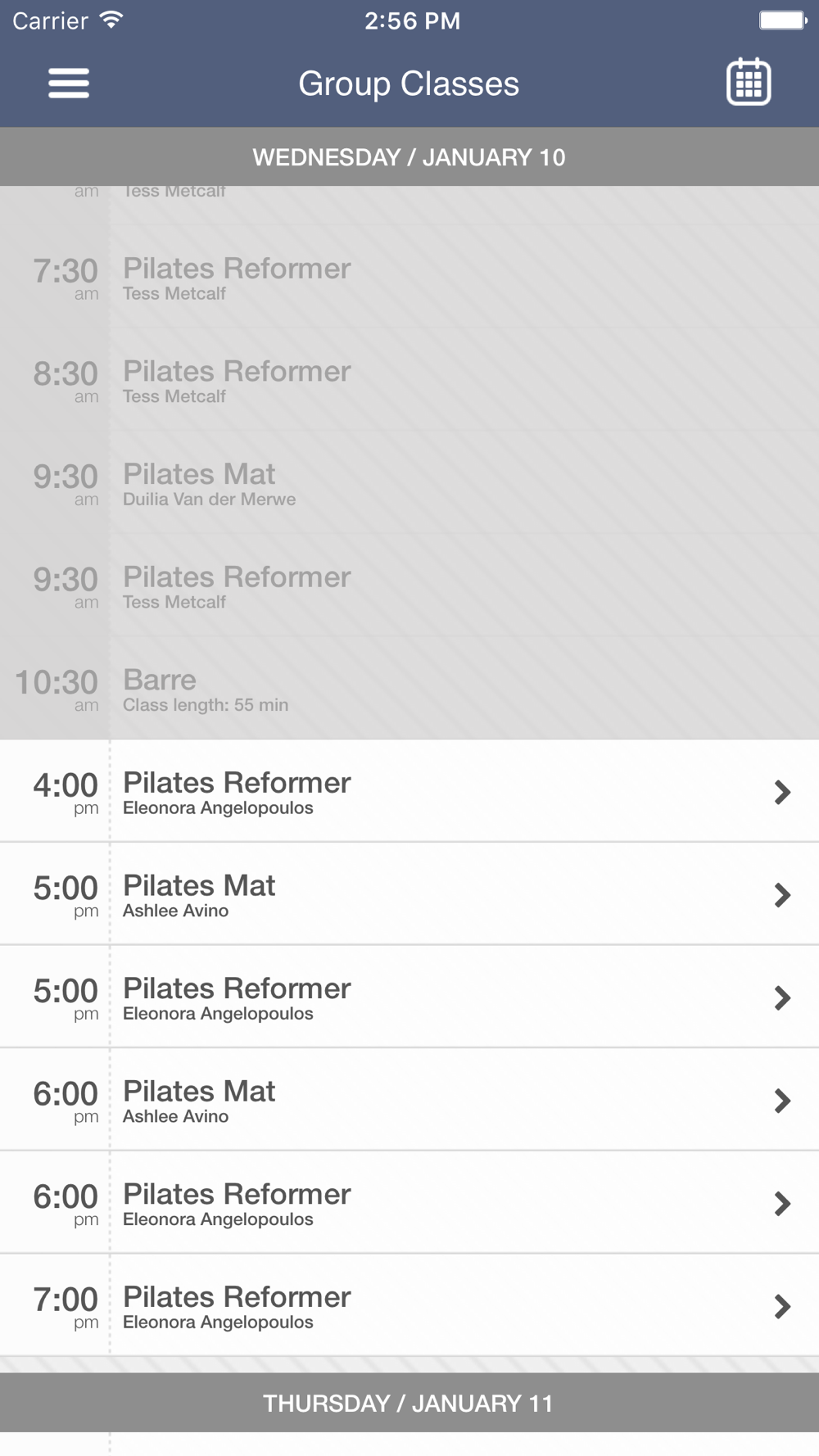View the 5:00 pm Pilates Reformer class
The image size is (819, 1456).
point(409,997)
